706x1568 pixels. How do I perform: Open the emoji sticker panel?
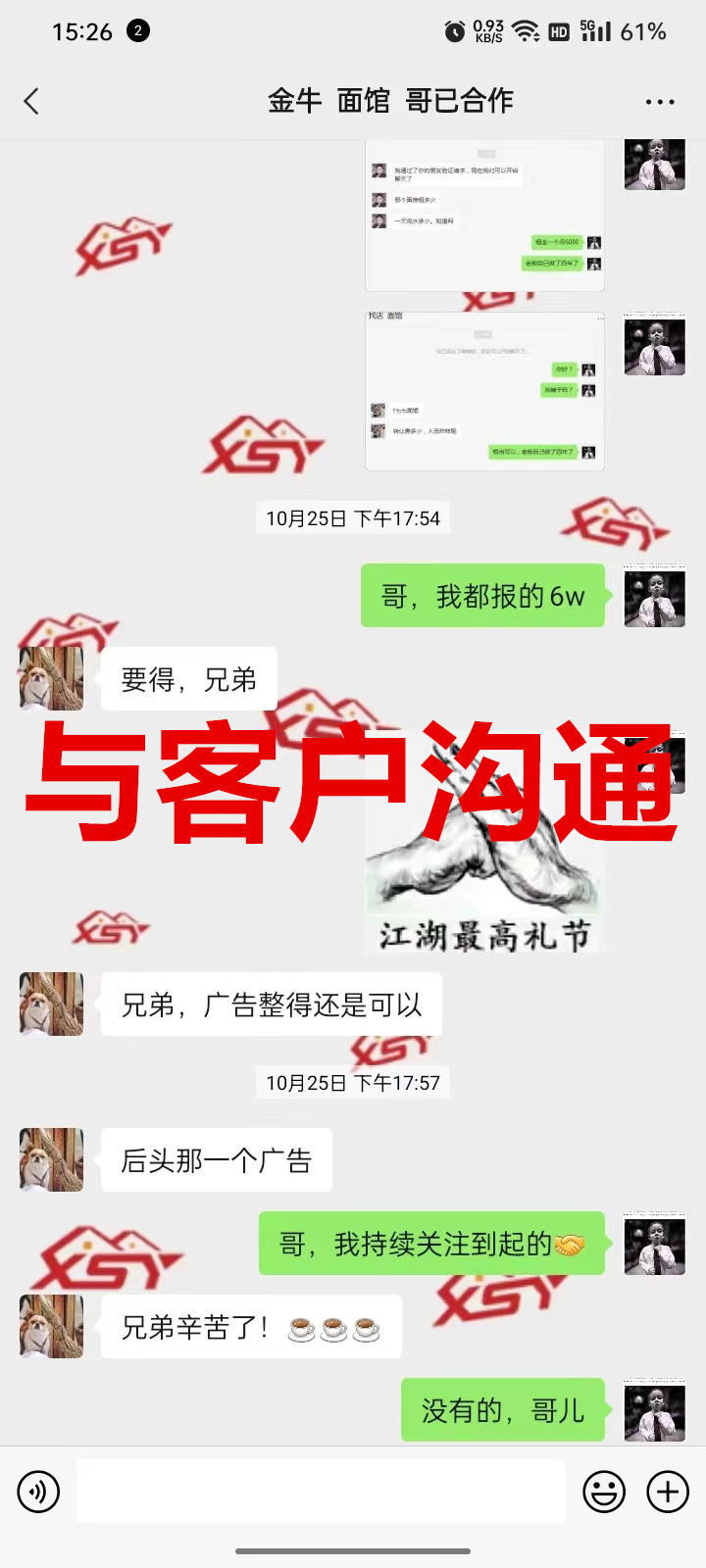click(x=604, y=1492)
